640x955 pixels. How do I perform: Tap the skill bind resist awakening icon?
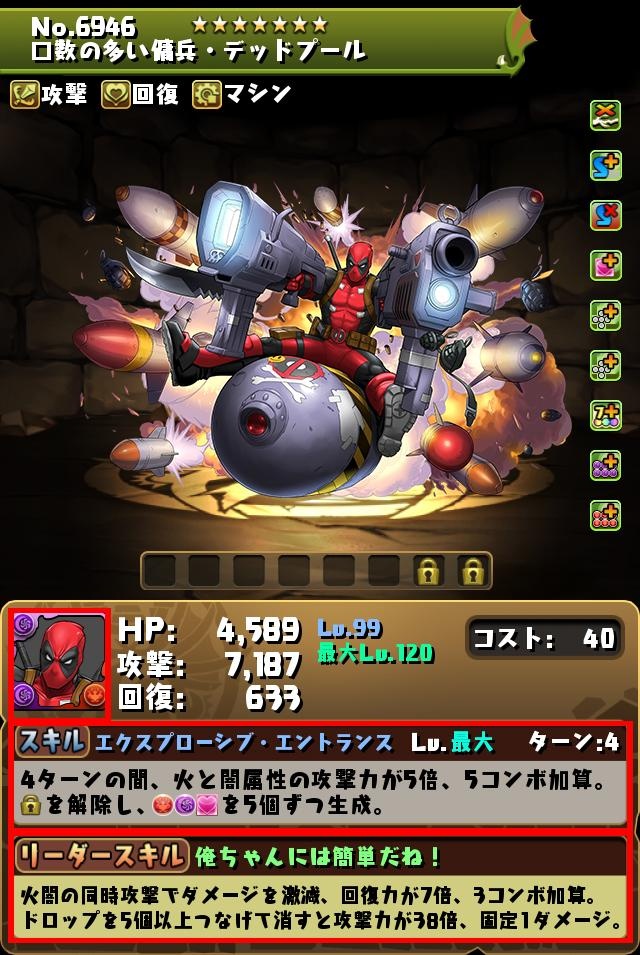tap(605, 215)
